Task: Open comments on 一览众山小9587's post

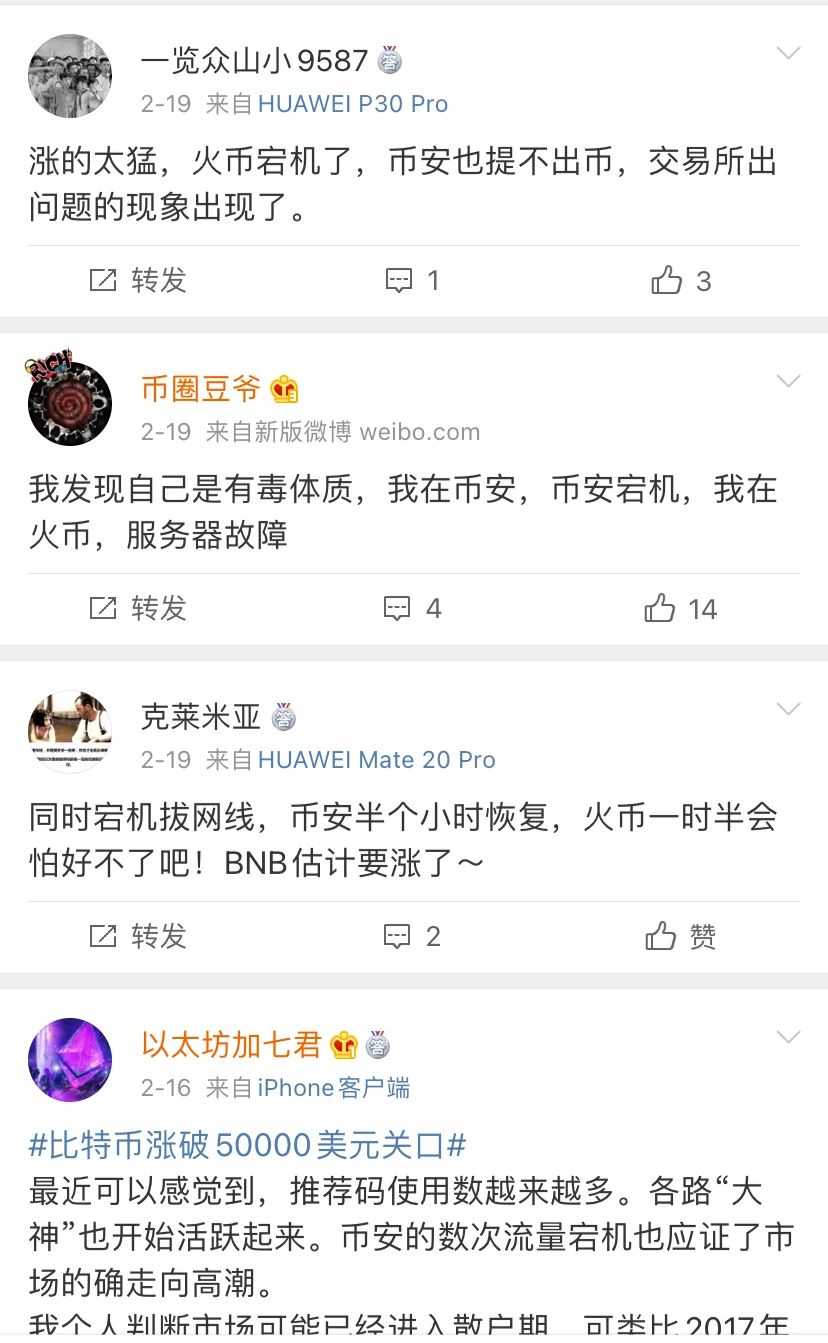Action: click(412, 281)
